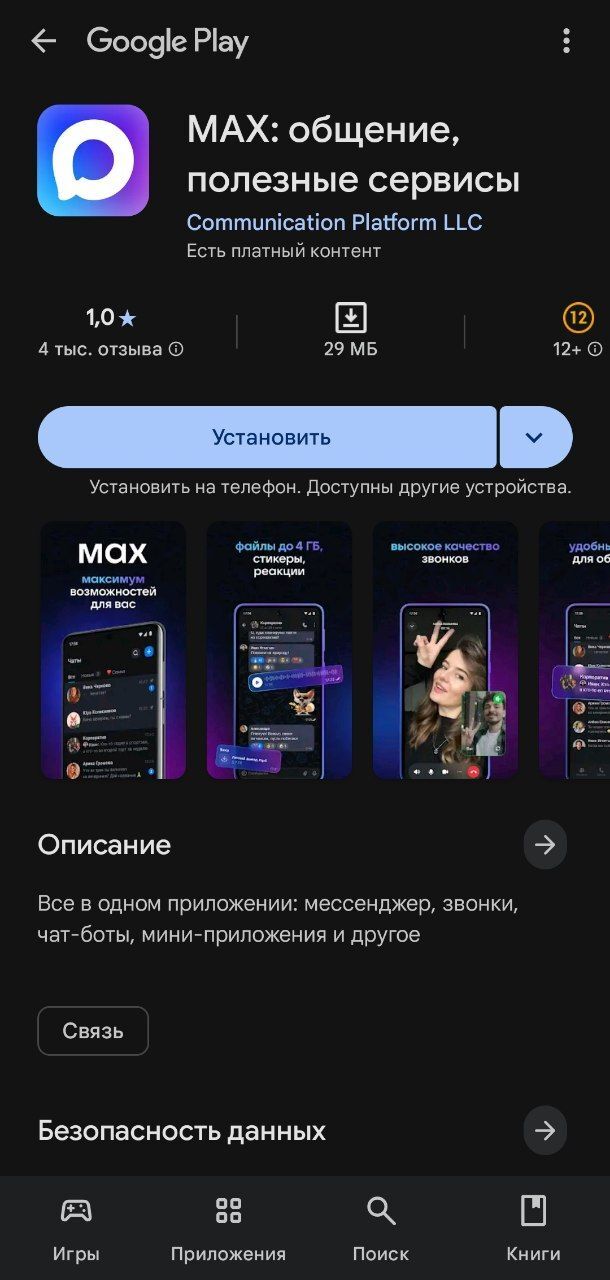Viewport: 610px width, 1280px height.
Task: Expand the install options dropdown arrow
Action: coord(535,437)
